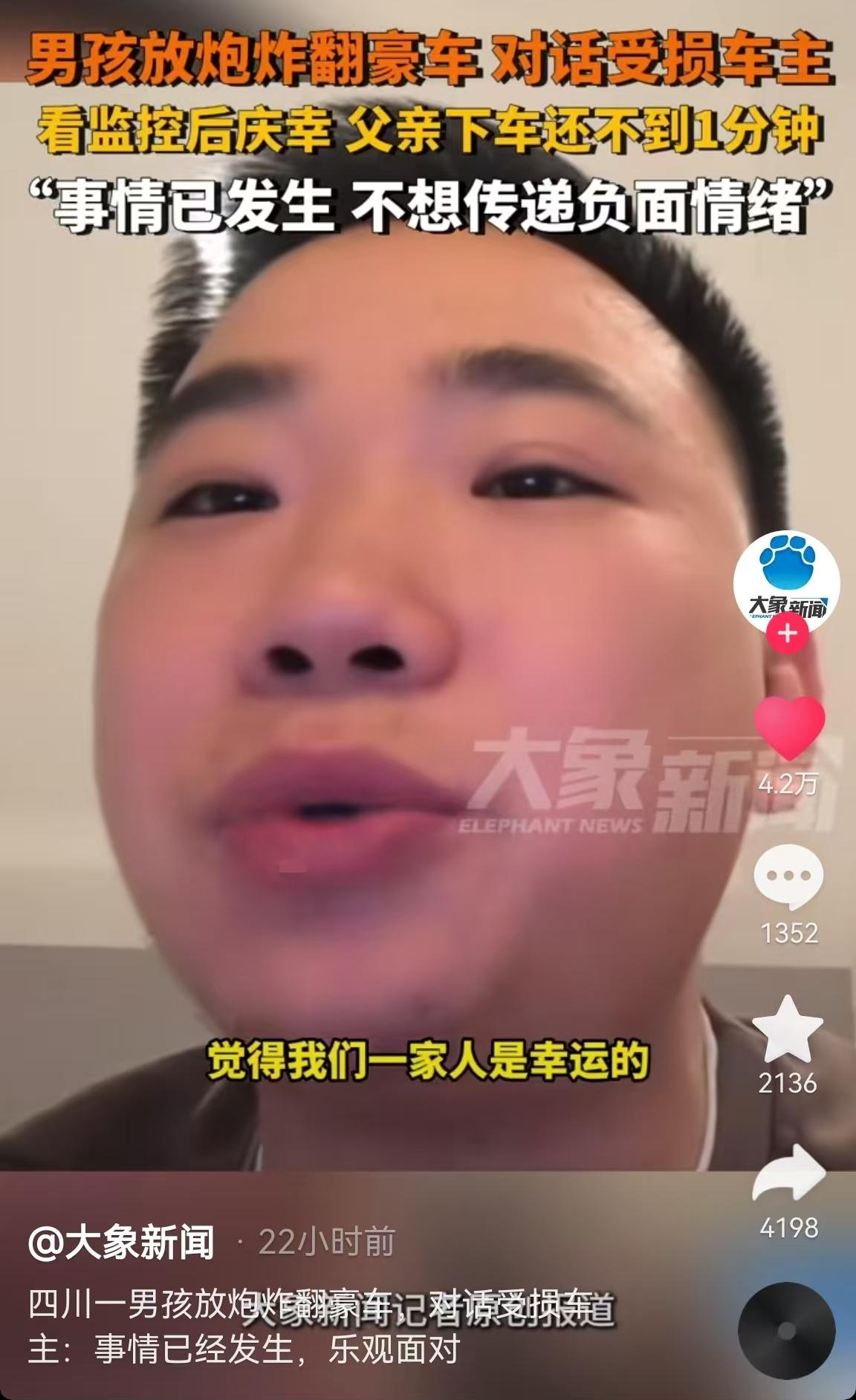
Task: Like this video with the heart icon
Action: point(789,727)
